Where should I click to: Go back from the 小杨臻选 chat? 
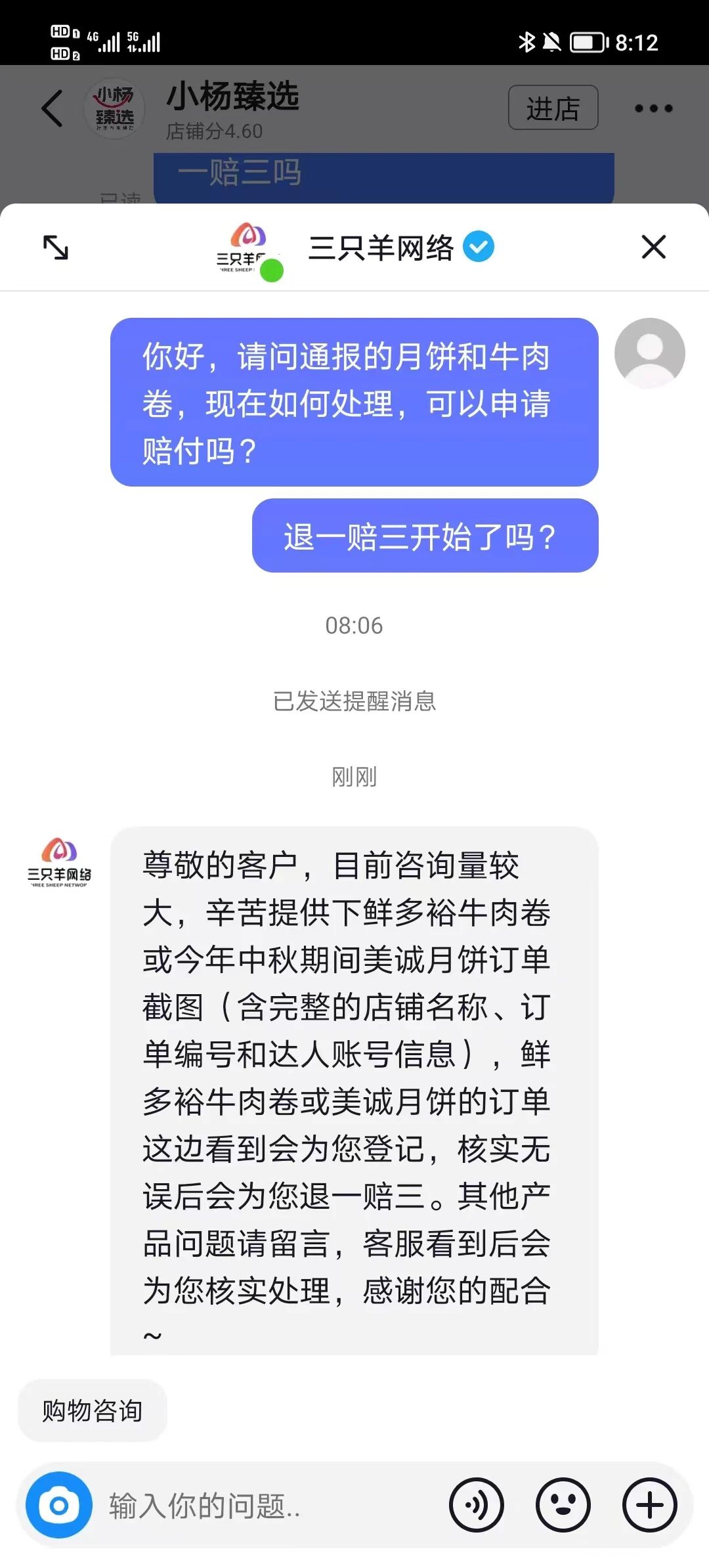[x=53, y=108]
